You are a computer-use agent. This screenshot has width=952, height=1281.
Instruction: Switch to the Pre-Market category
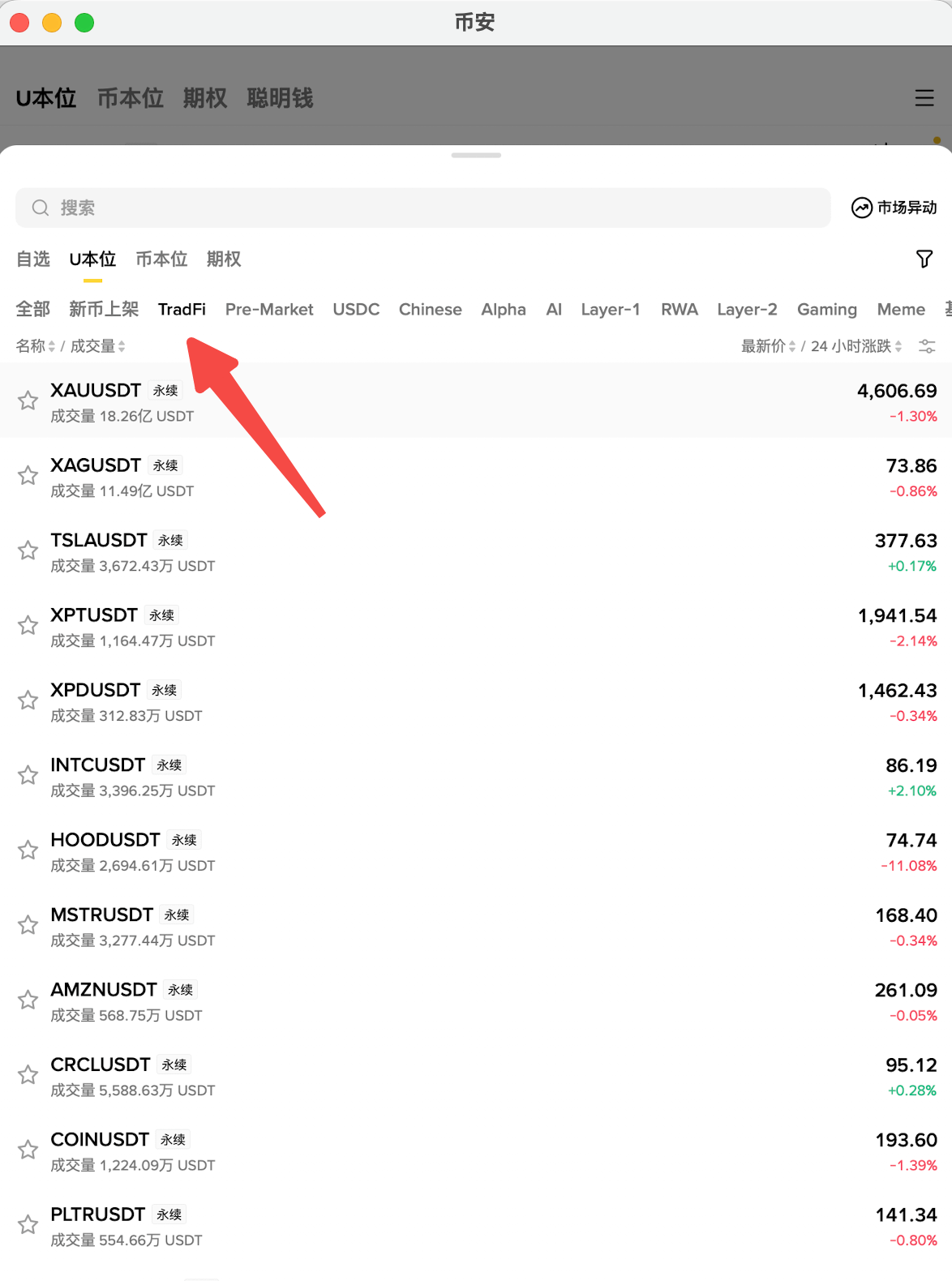(x=269, y=309)
